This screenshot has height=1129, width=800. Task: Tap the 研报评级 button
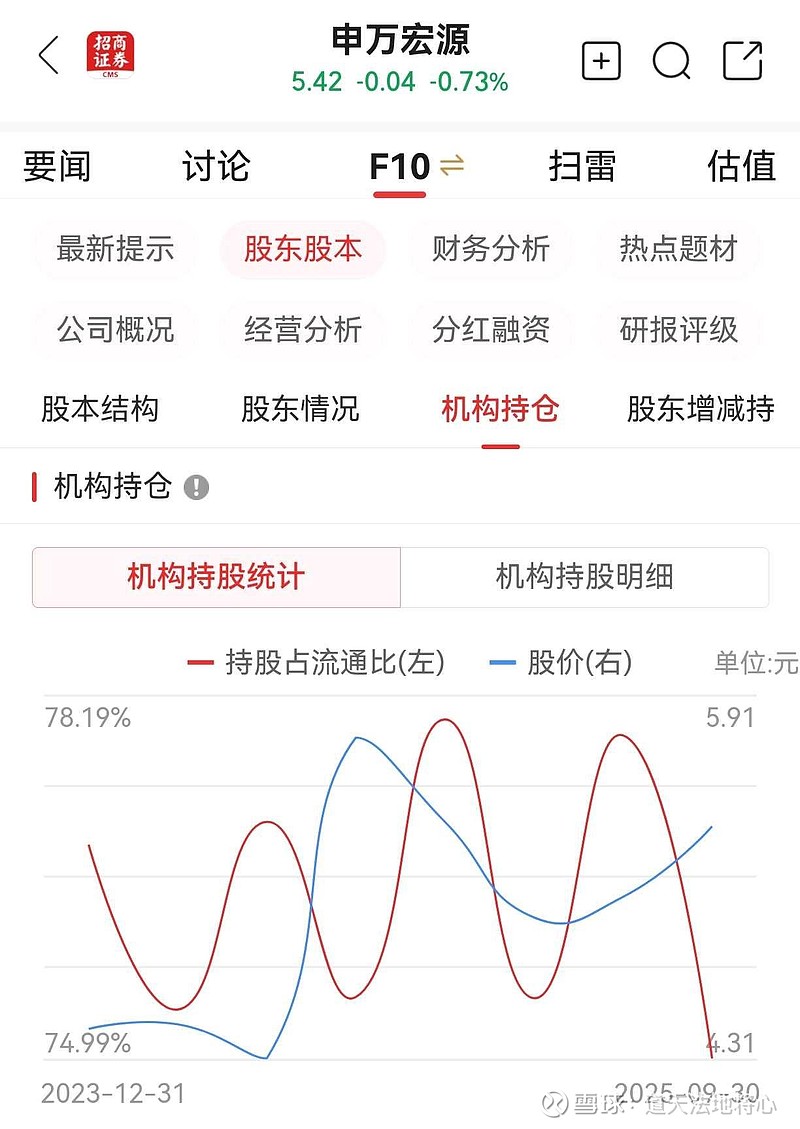[x=676, y=330]
